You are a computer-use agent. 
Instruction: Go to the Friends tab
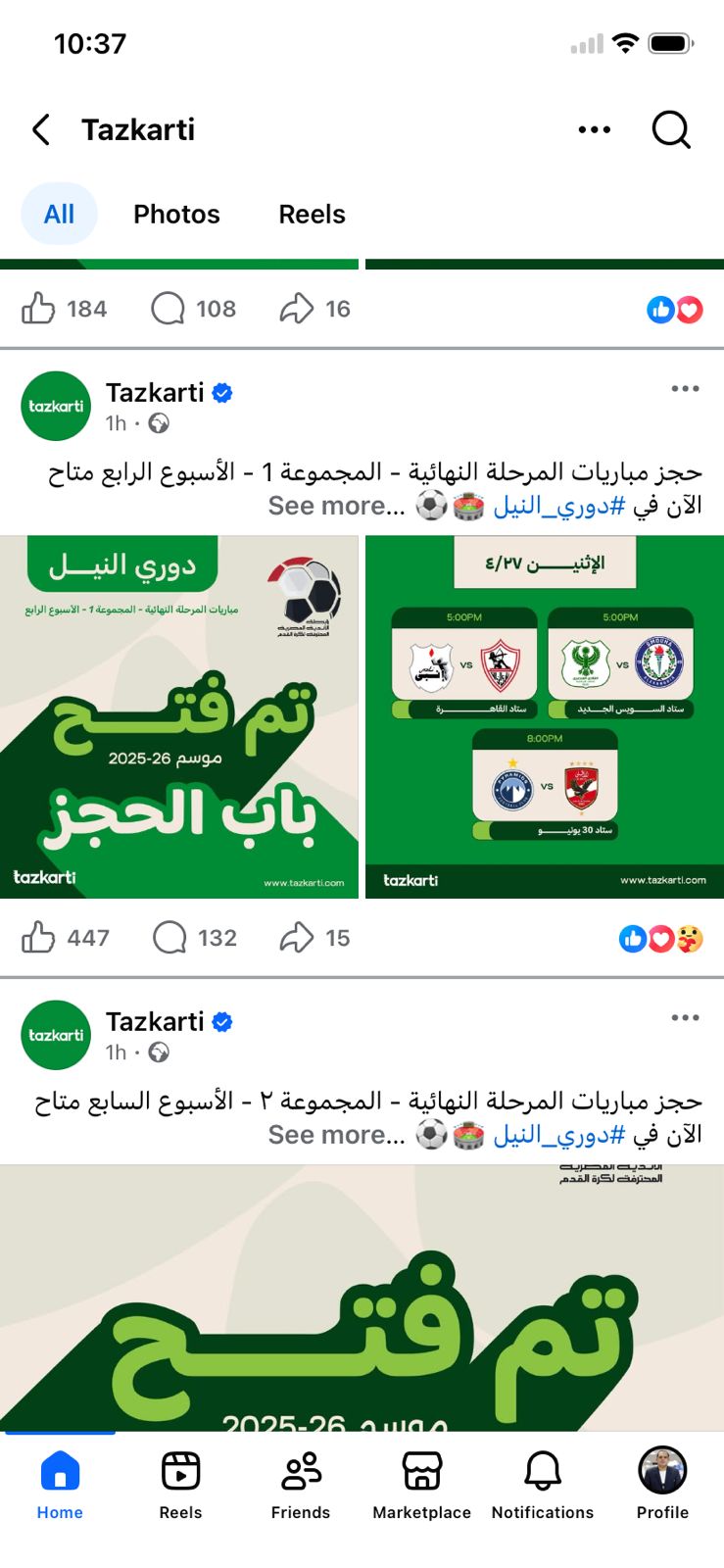tap(301, 1485)
